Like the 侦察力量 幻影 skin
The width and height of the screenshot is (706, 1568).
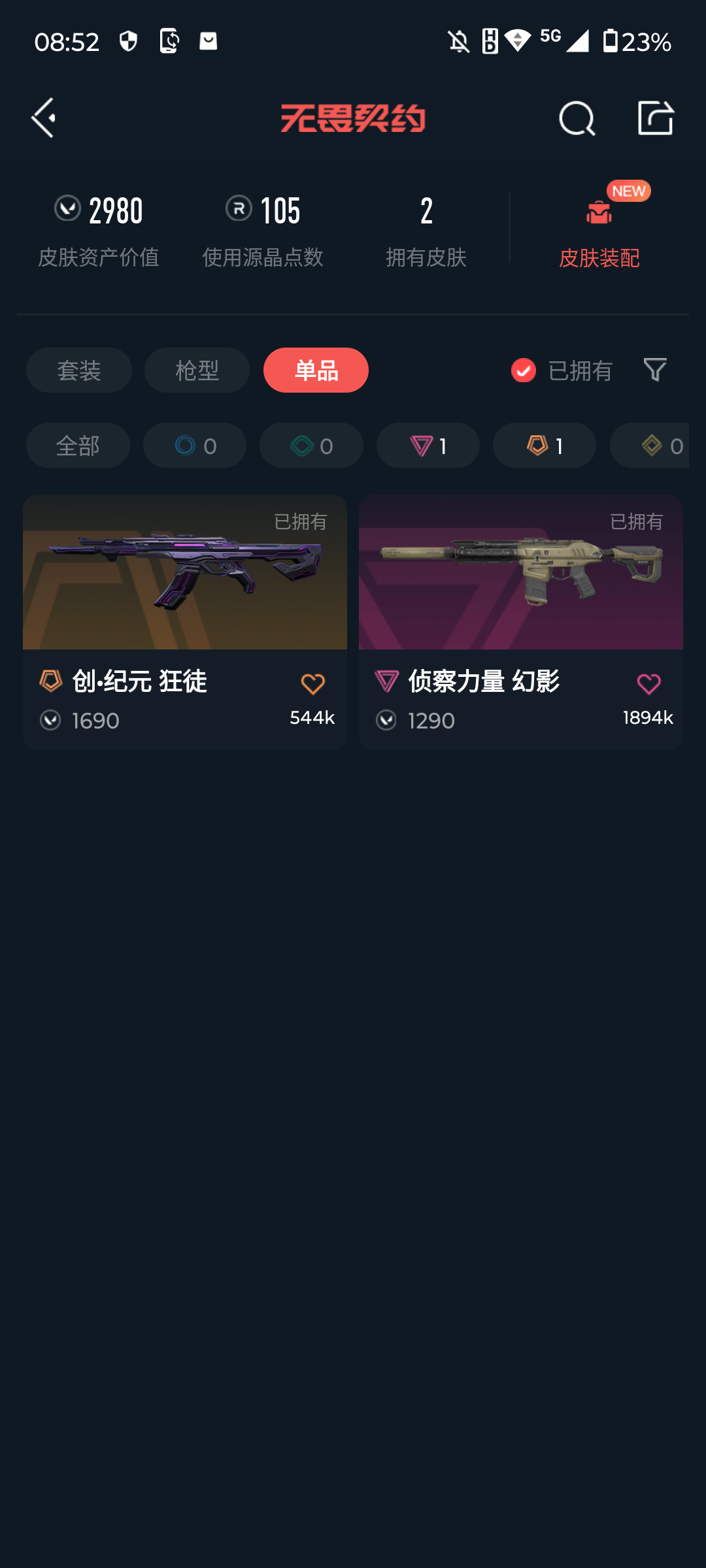[x=648, y=685]
